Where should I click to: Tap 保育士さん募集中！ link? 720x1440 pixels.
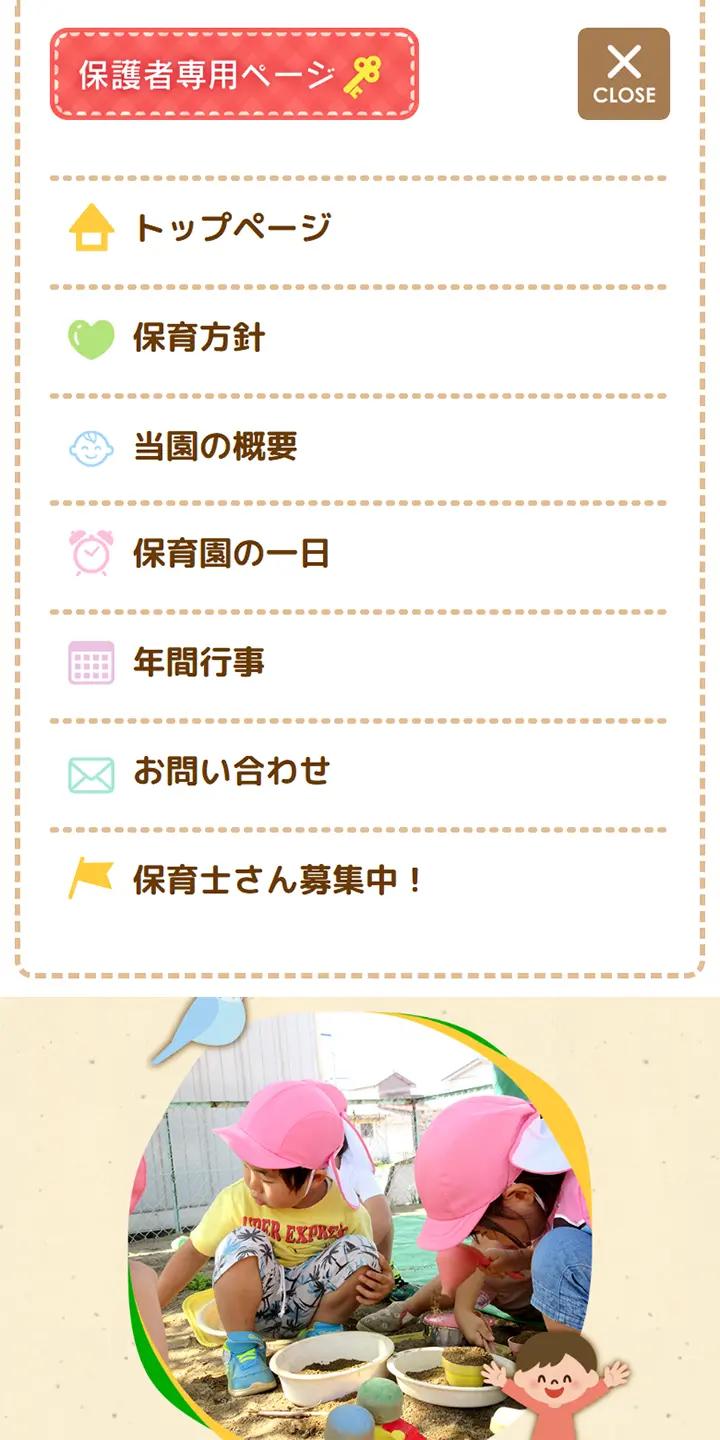tap(278, 880)
